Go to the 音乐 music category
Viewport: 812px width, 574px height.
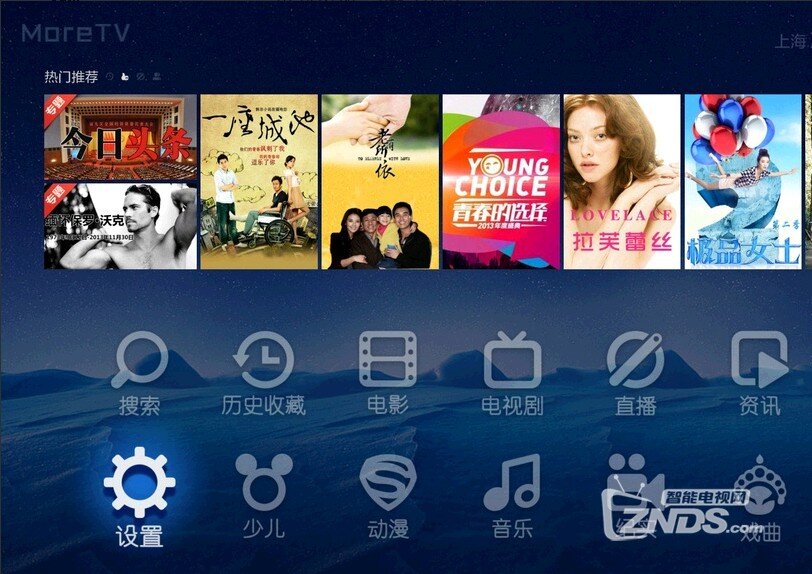pyautogui.click(x=512, y=494)
